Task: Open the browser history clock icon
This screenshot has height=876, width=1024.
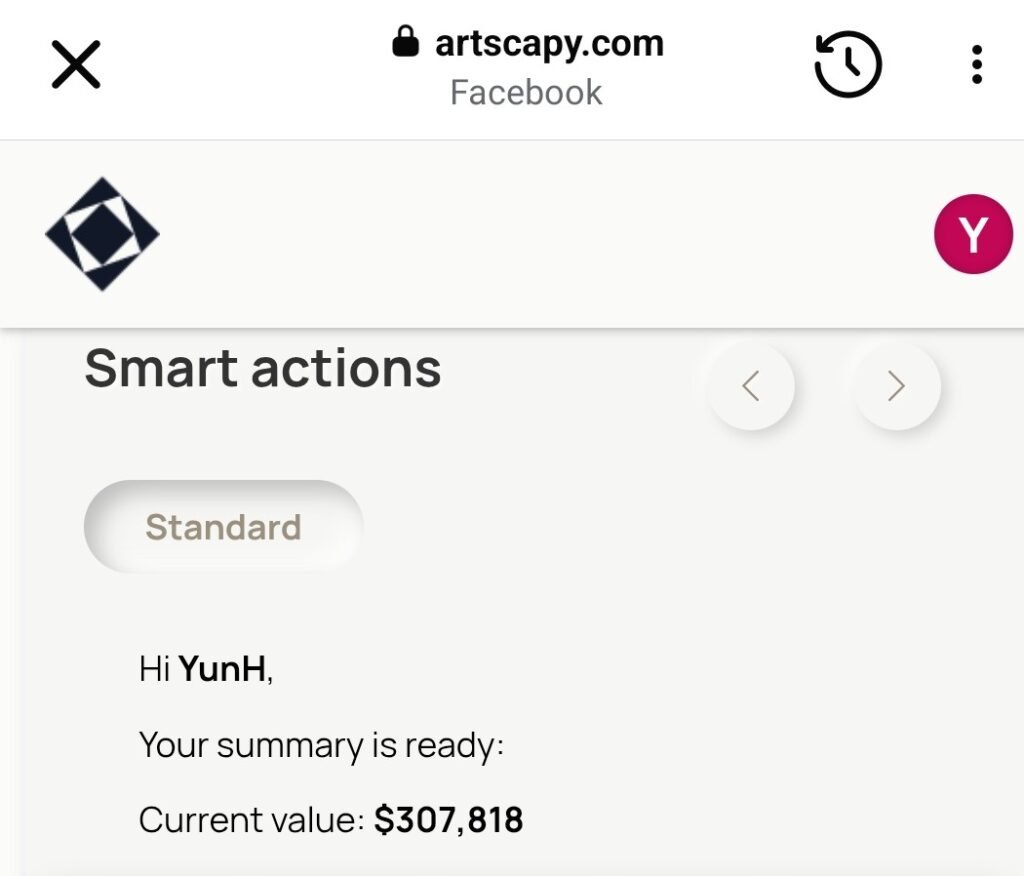Action: click(848, 66)
